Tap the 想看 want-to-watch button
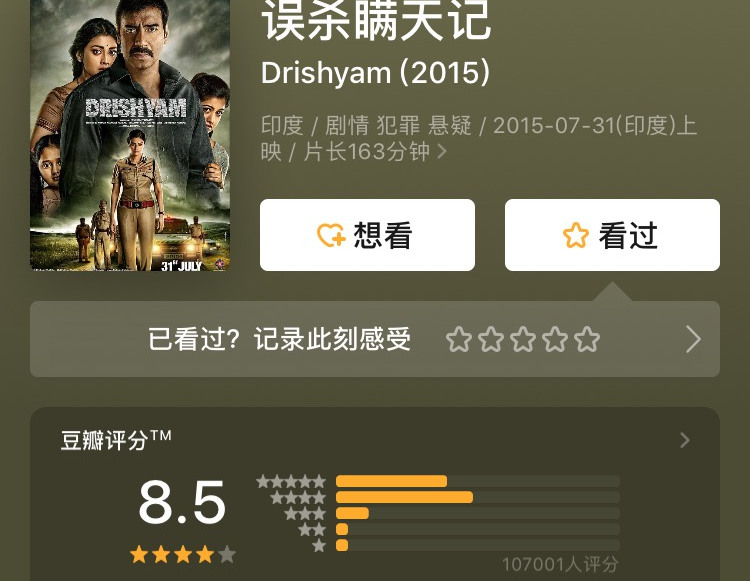 367,235
